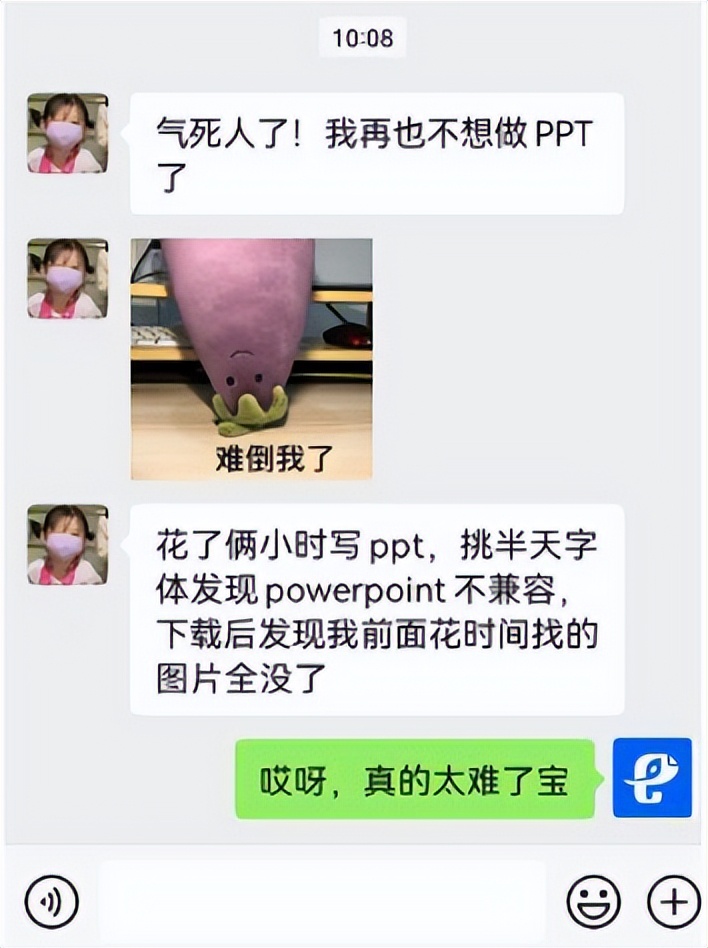The height and width of the screenshot is (948, 708).
Task: Open the emoji picker
Action: point(593,902)
